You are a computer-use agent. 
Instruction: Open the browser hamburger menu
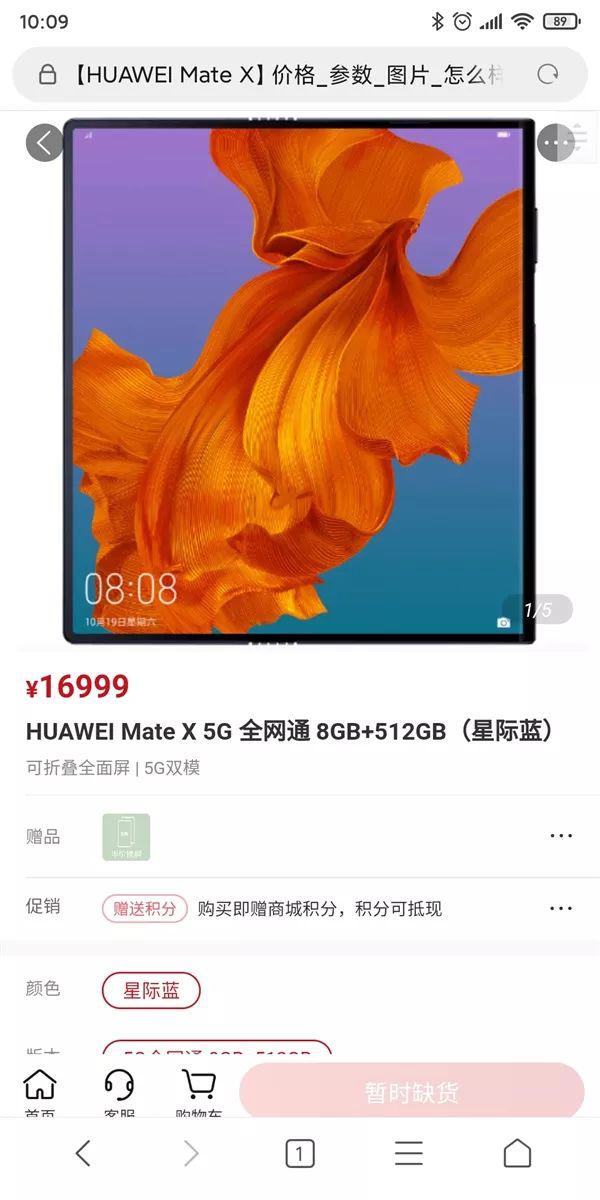coord(408,1153)
